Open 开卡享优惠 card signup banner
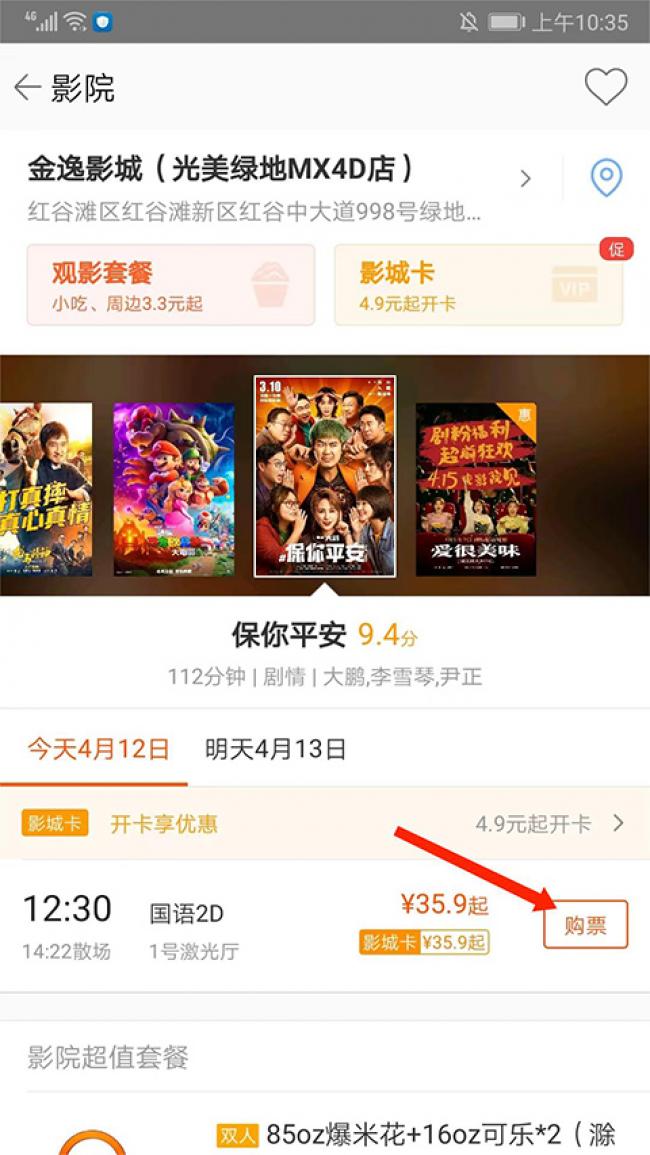The width and height of the screenshot is (650, 1155). point(325,824)
